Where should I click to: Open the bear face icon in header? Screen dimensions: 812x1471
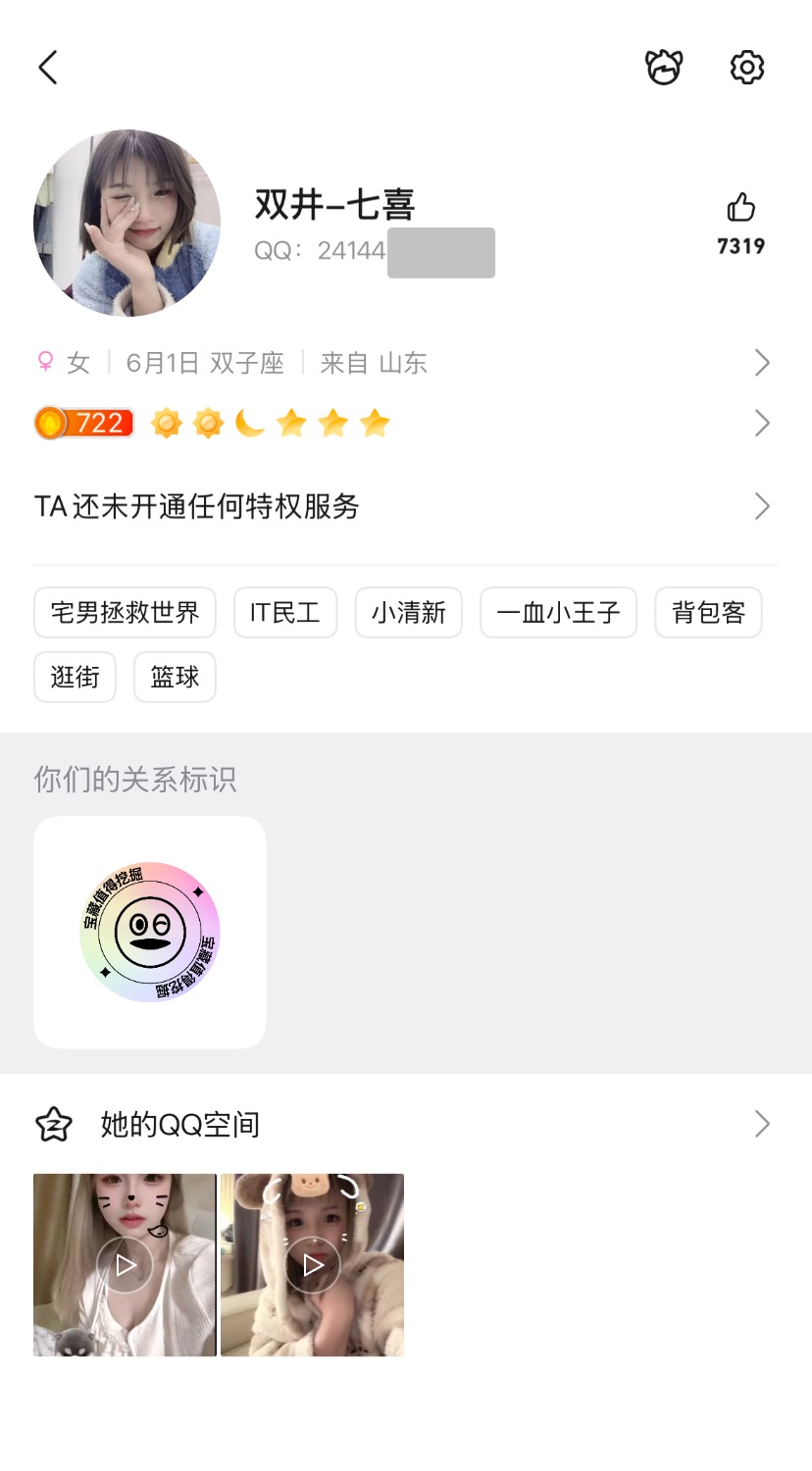click(664, 68)
